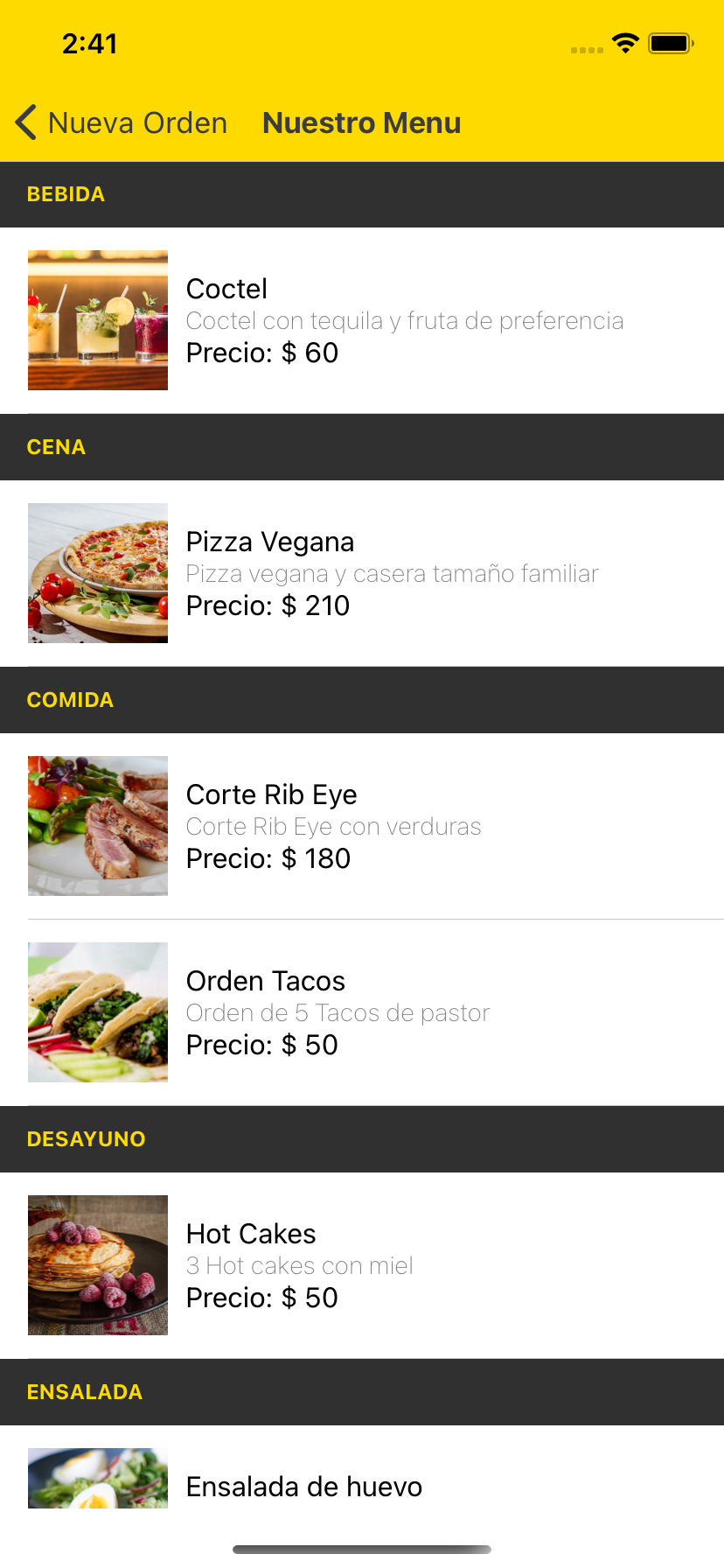This screenshot has width=724, height=1568.
Task: Tap the Orden Tacos menu item
Action: click(x=362, y=1012)
